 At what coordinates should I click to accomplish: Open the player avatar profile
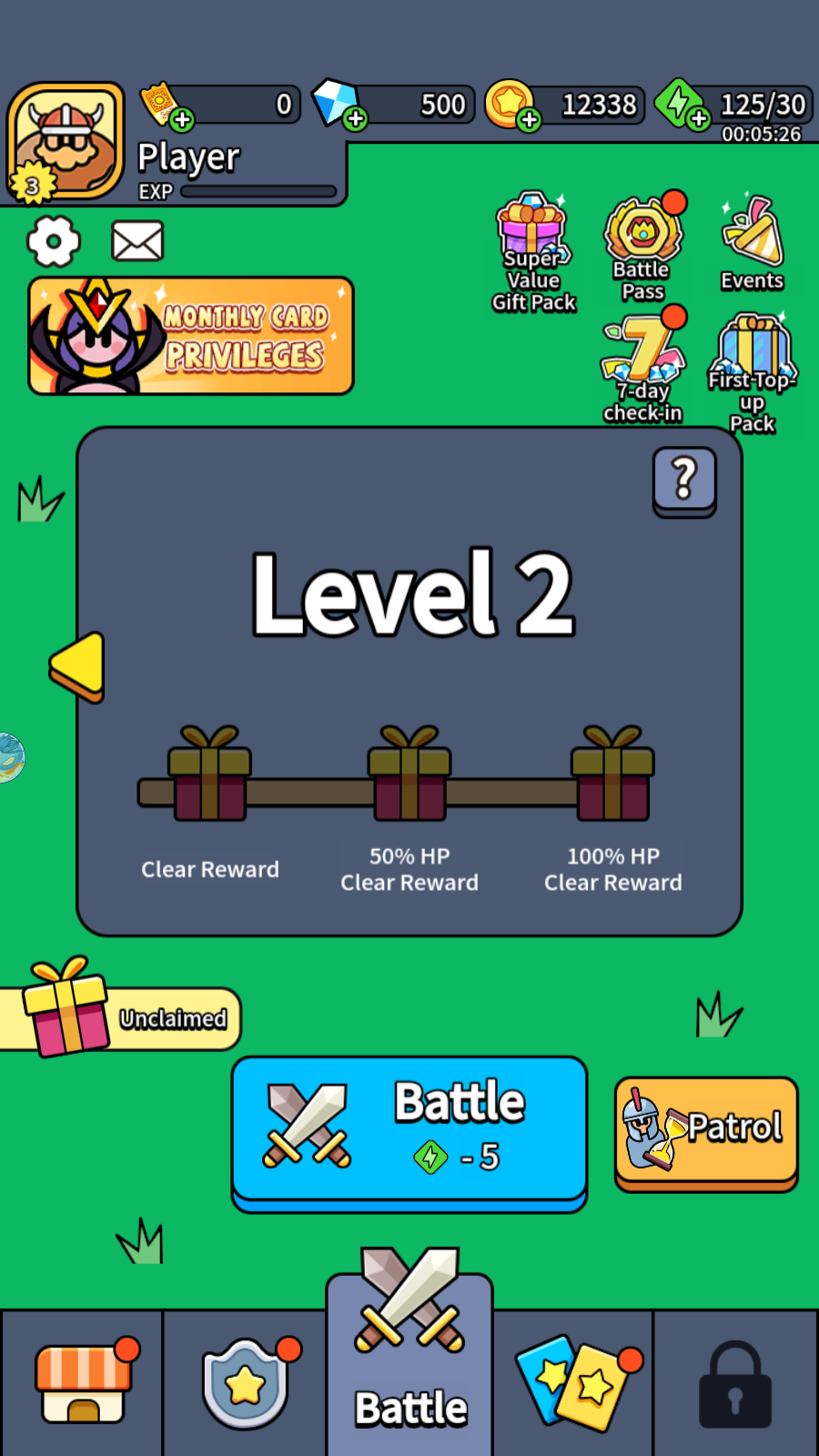(66, 141)
